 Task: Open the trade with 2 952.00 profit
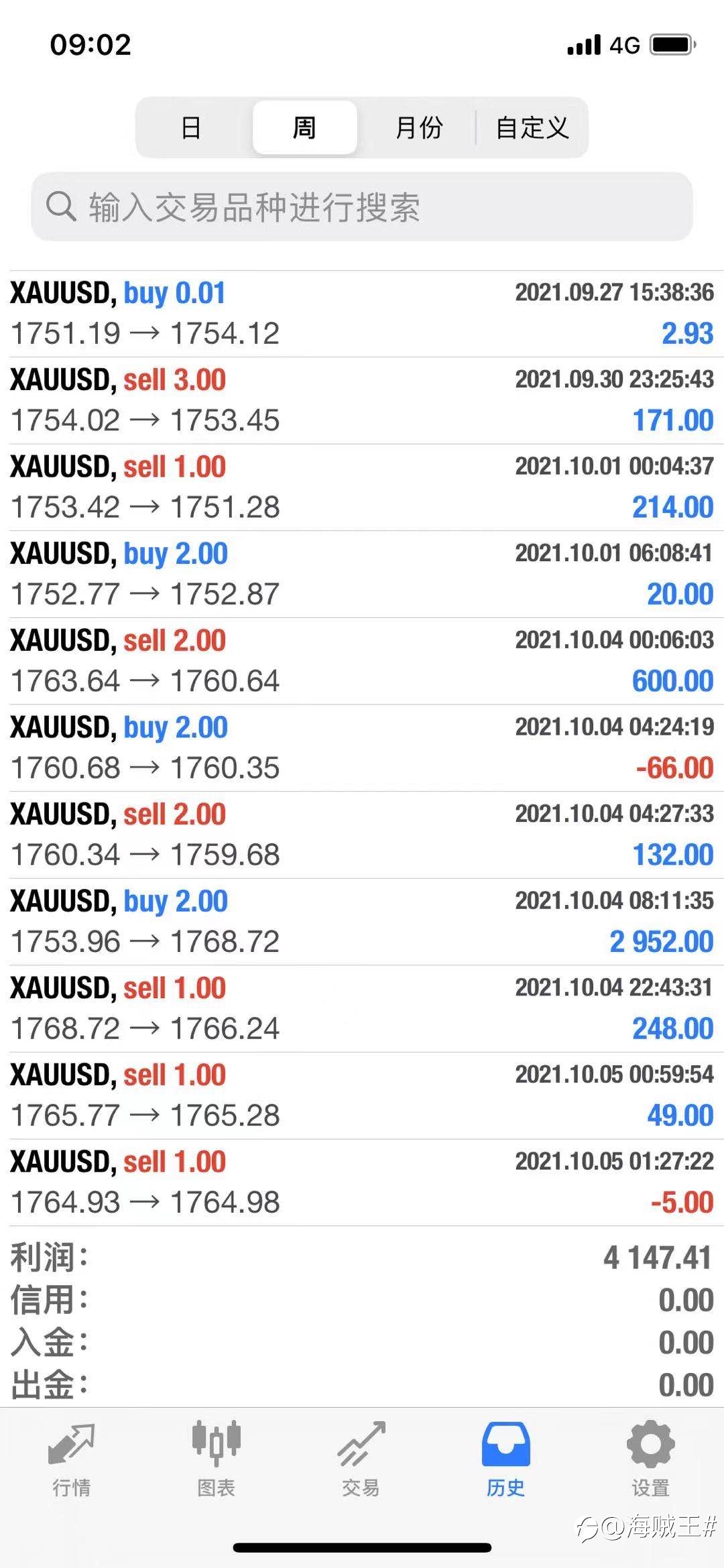tap(362, 922)
